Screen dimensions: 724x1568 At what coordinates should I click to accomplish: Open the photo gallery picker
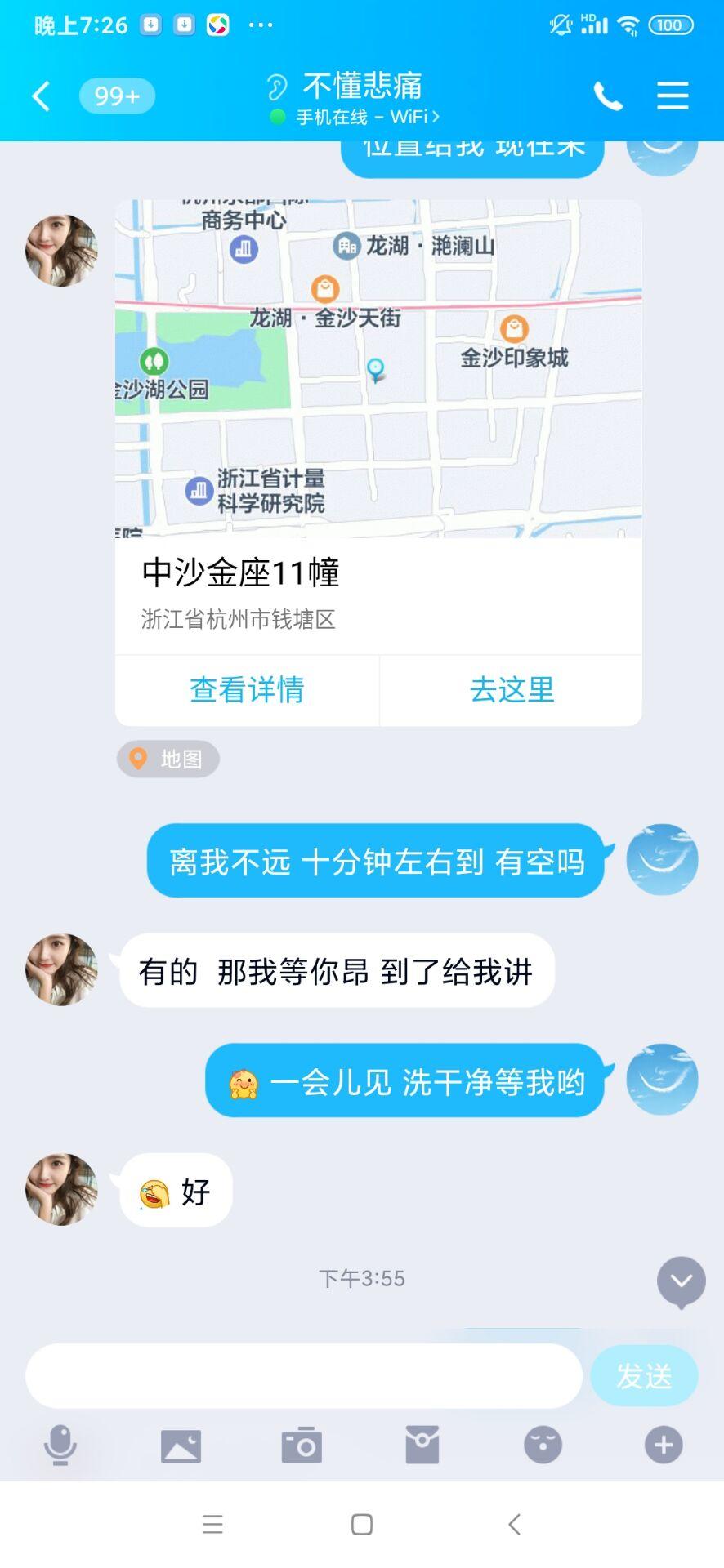coord(181,1445)
